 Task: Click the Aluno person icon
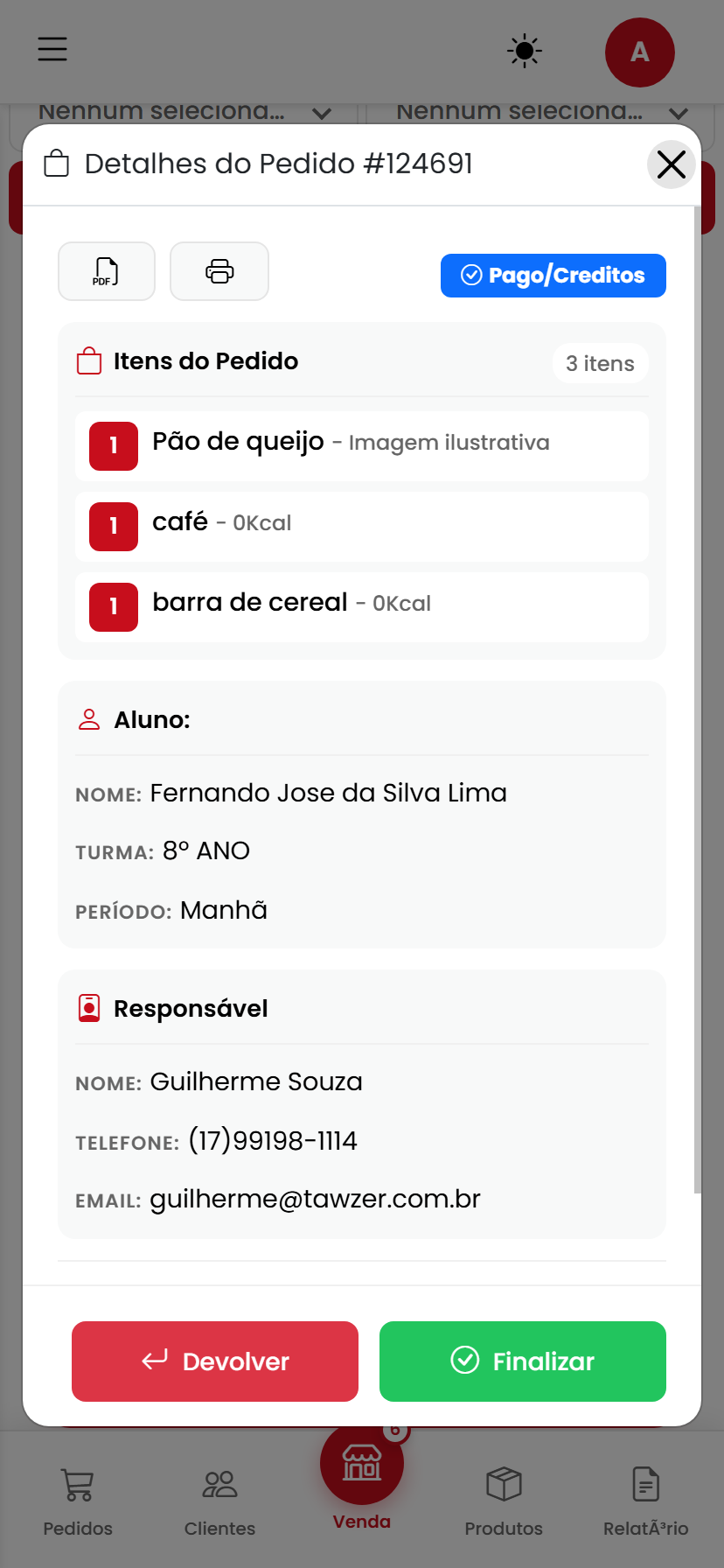(x=88, y=718)
